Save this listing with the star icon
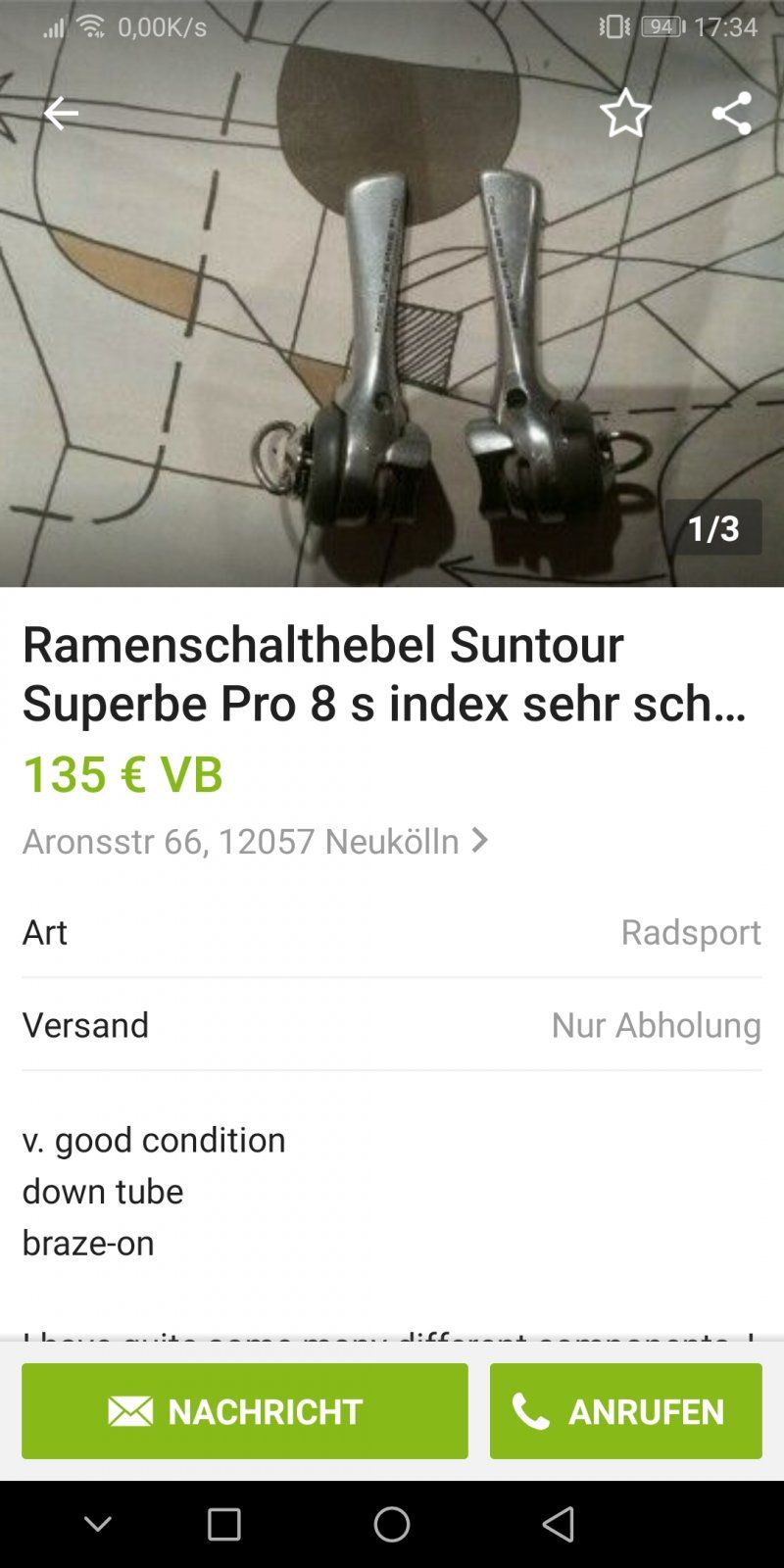Screen dimensions: 784x1568 click(625, 114)
